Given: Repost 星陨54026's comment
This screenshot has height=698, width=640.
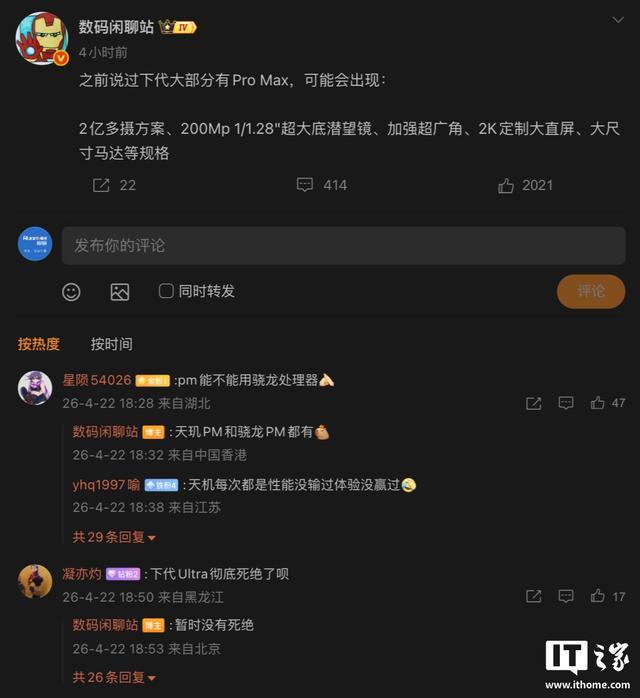Looking at the screenshot, I should (534, 403).
